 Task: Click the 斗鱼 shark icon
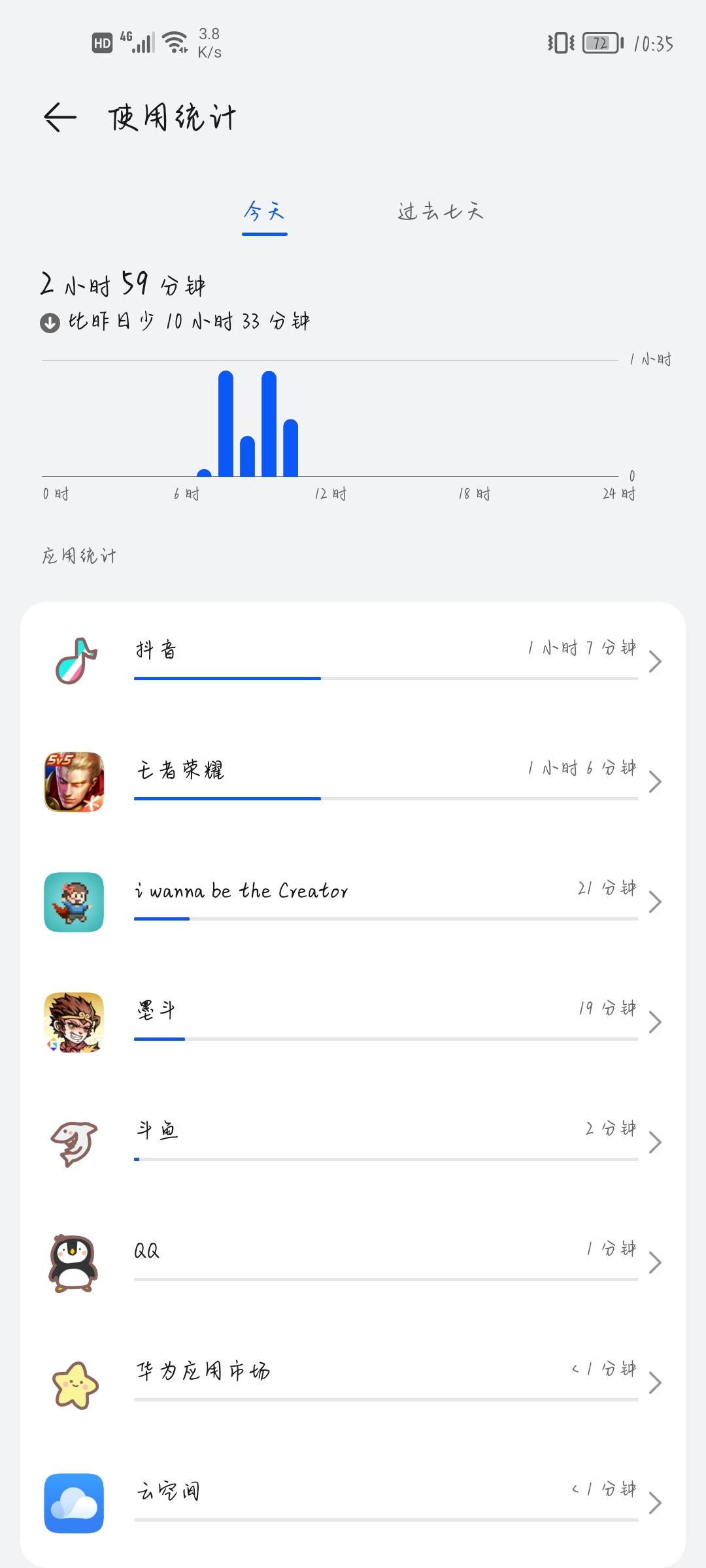(x=73, y=1142)
